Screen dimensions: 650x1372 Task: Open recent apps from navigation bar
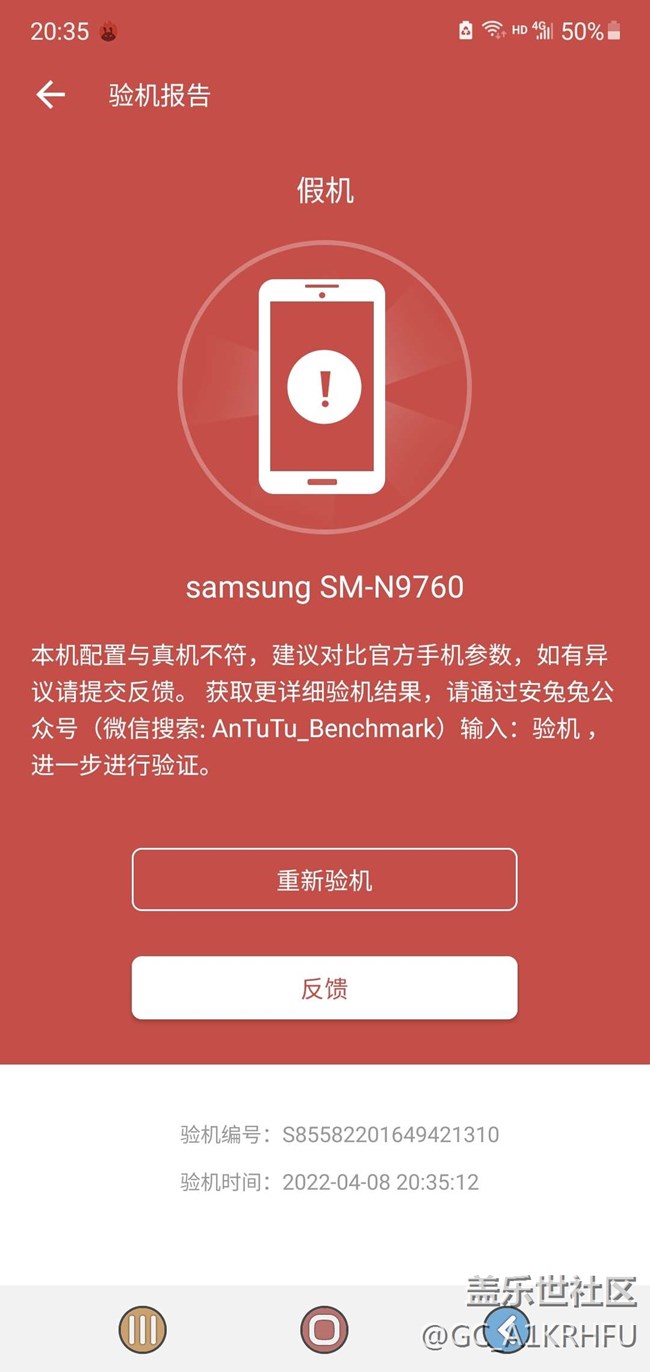(x=142, y=1329)
